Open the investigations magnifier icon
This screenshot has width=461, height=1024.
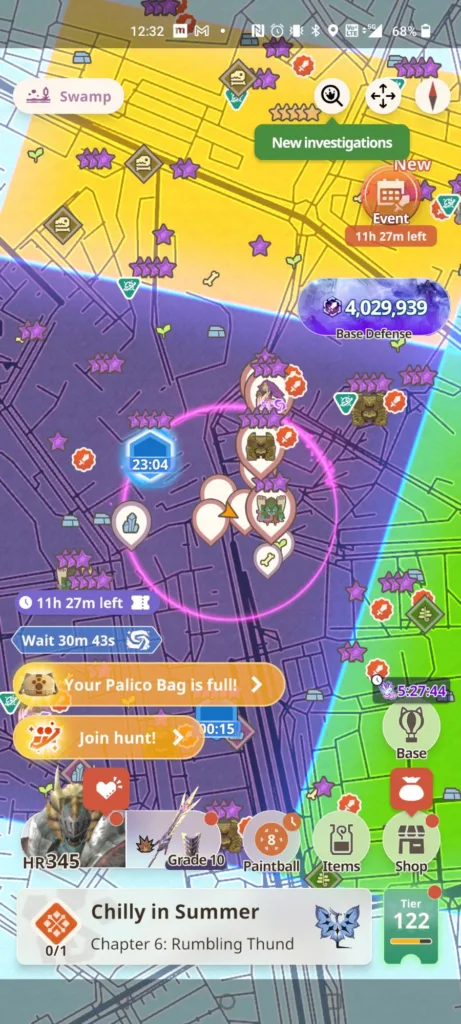(x=332, y=96)
